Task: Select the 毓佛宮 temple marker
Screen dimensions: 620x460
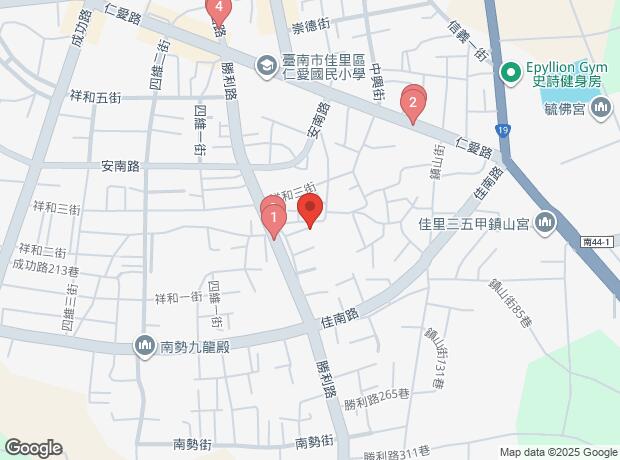Action: pyautogui.click(x=600, y=108)
